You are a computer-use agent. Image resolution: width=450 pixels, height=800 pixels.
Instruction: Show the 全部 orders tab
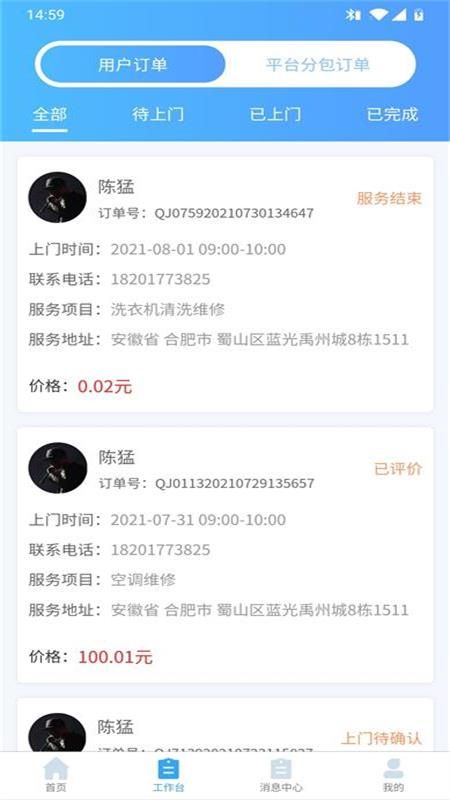coord(49,114)
